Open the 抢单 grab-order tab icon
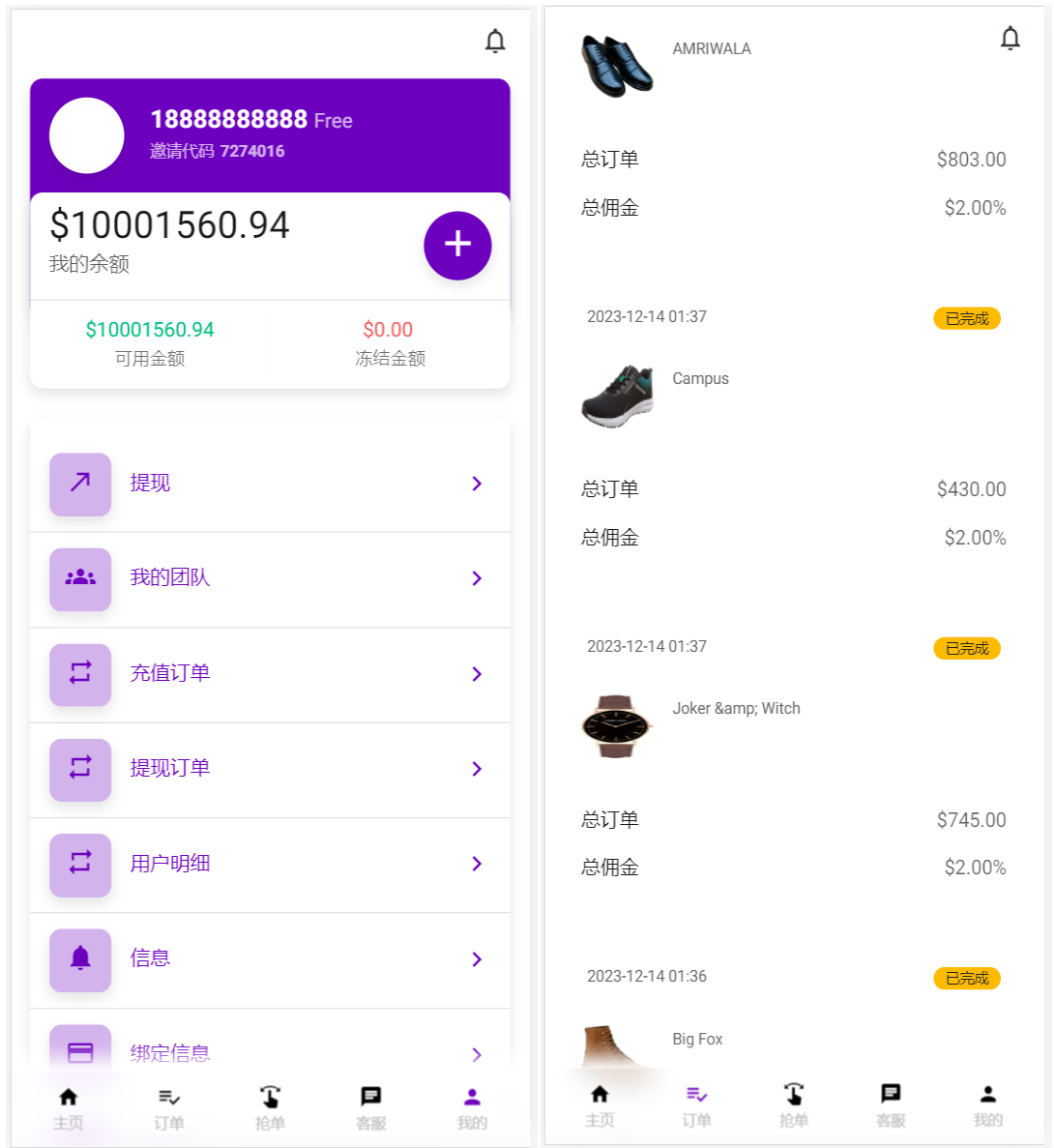The height and width of the screenshot is (1148, 1054). [x=271, y=1097]
